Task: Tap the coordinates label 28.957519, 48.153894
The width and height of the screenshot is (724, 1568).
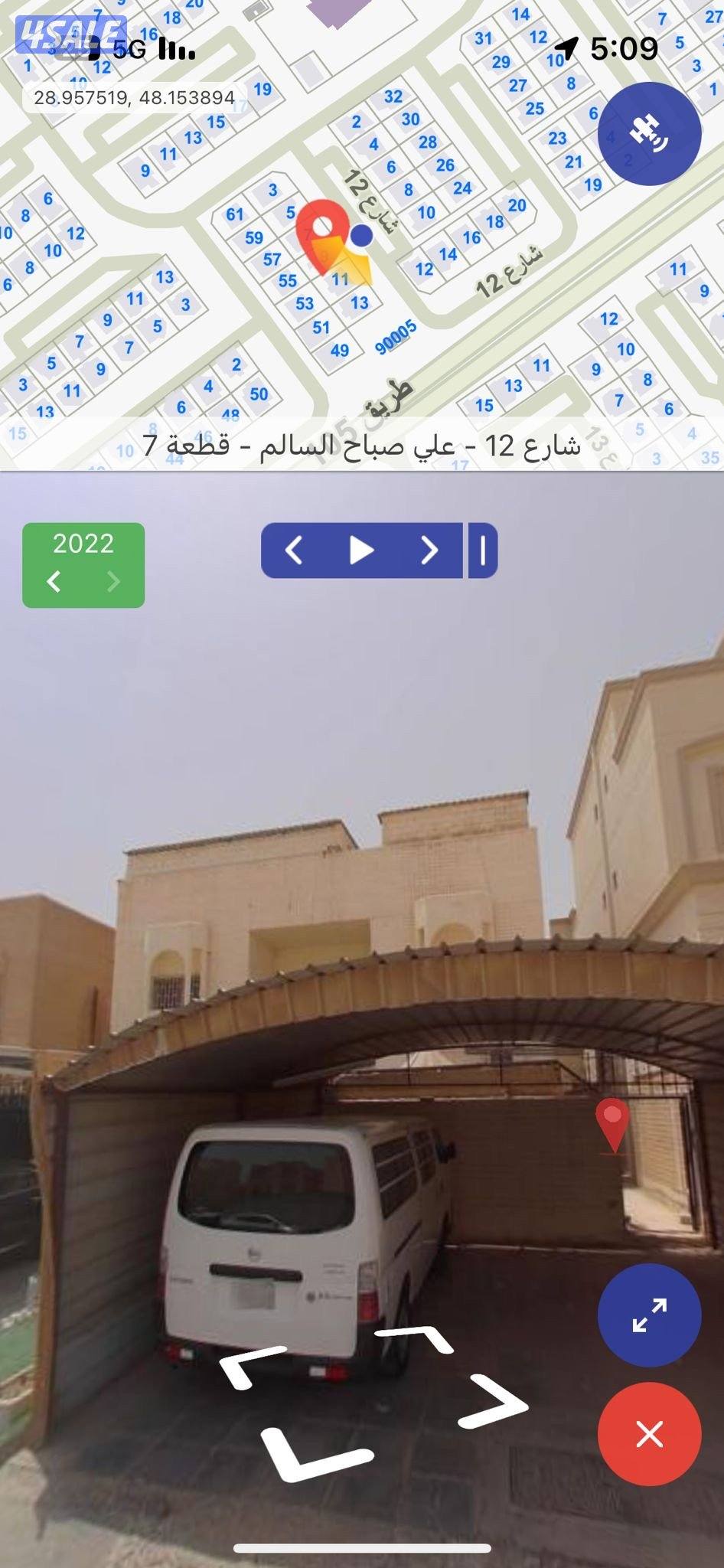Action: coord(133,98)
